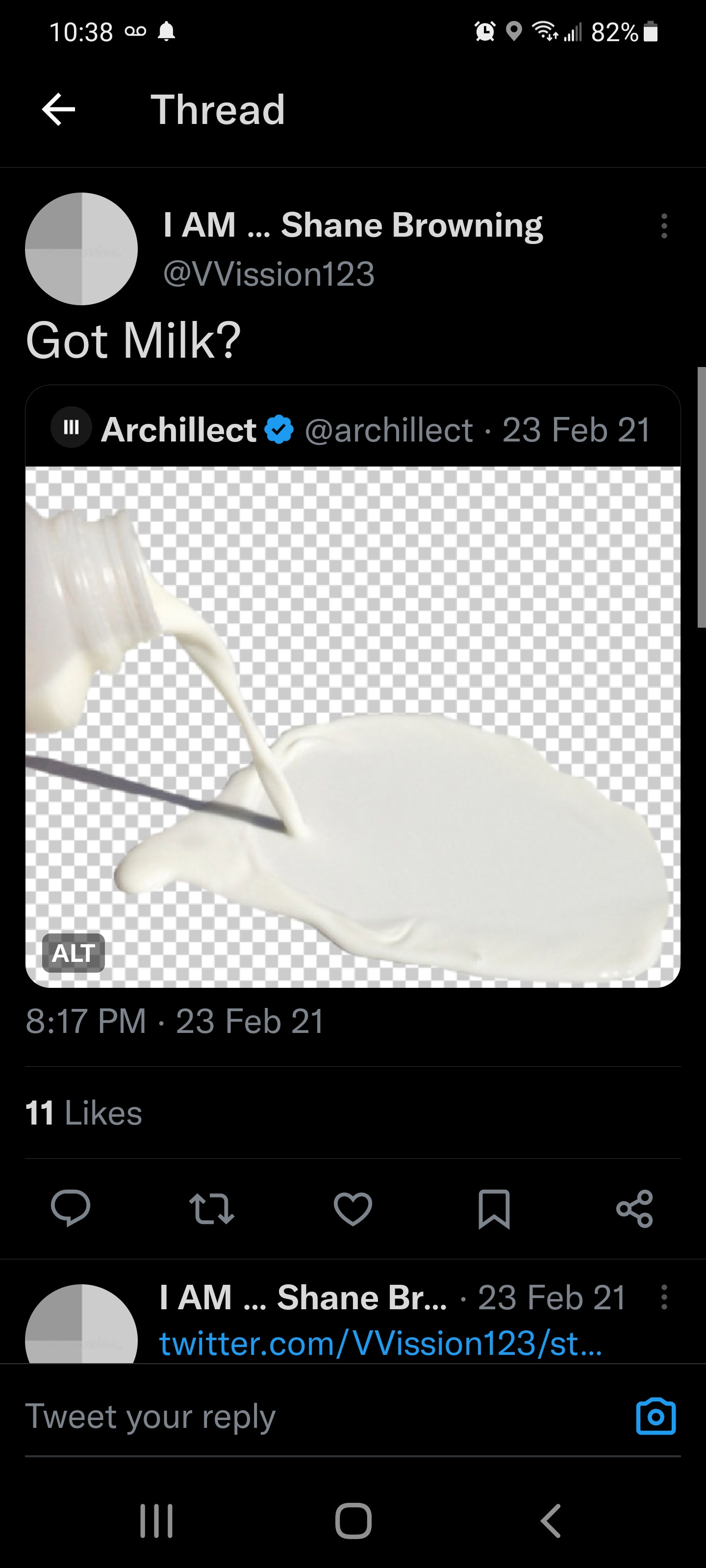
Task: Go to the system home screen
Action: [x=353, y=1520]
